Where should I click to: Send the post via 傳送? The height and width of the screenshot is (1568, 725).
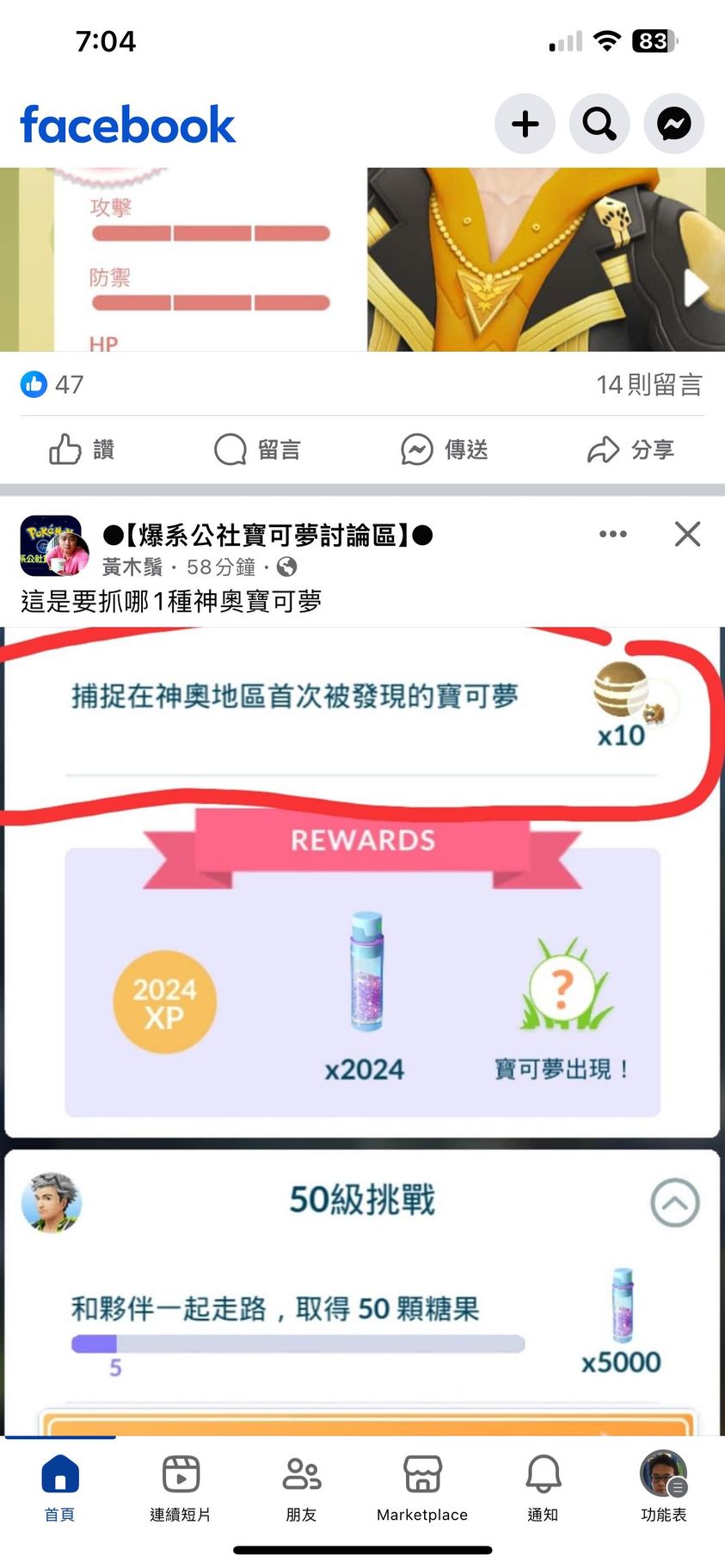pos(445,449)
